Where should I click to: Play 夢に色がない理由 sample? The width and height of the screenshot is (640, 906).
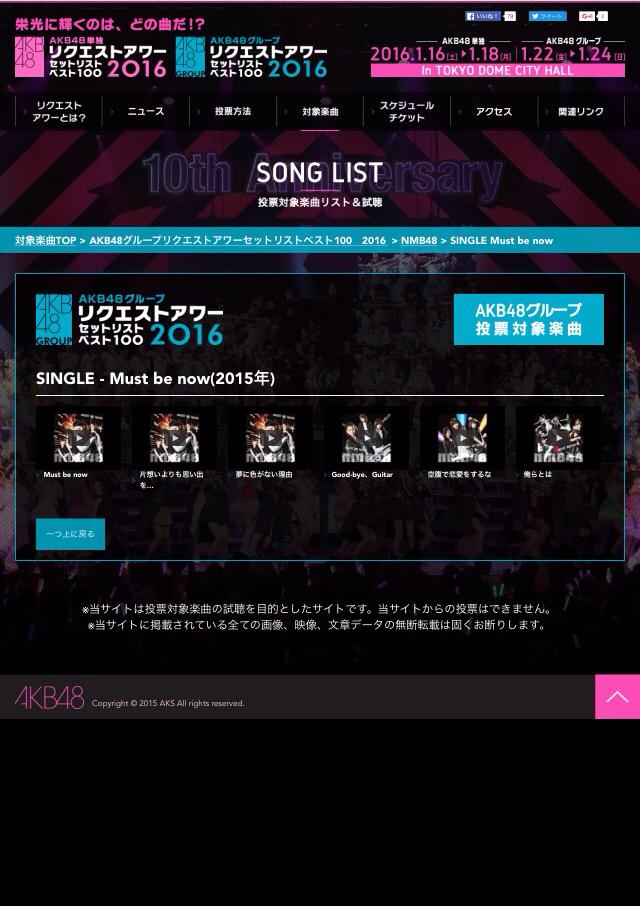pyautogui.click(x=271, y=437)
